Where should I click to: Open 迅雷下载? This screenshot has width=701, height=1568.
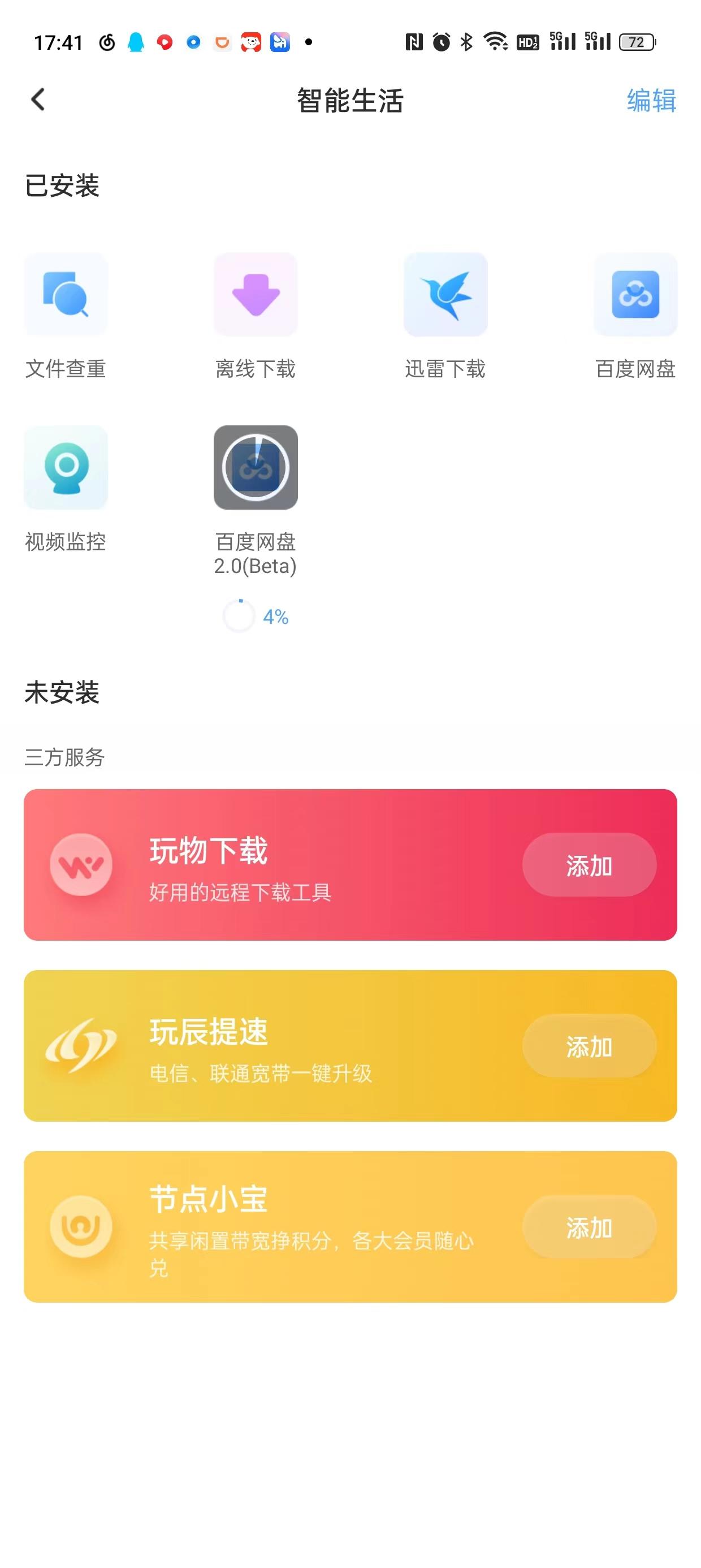tap(445, 295)
